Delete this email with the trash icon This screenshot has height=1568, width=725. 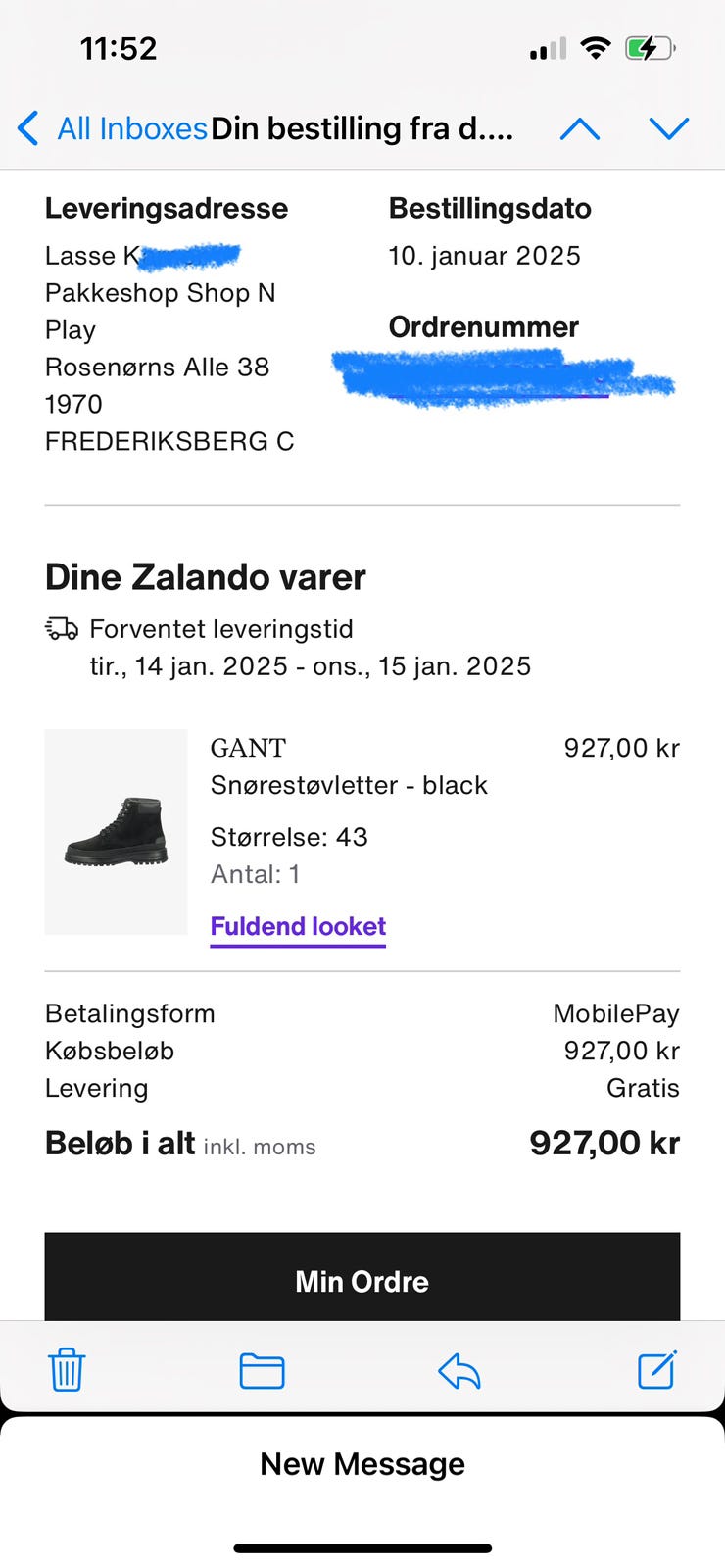(x=67, y=1370)
